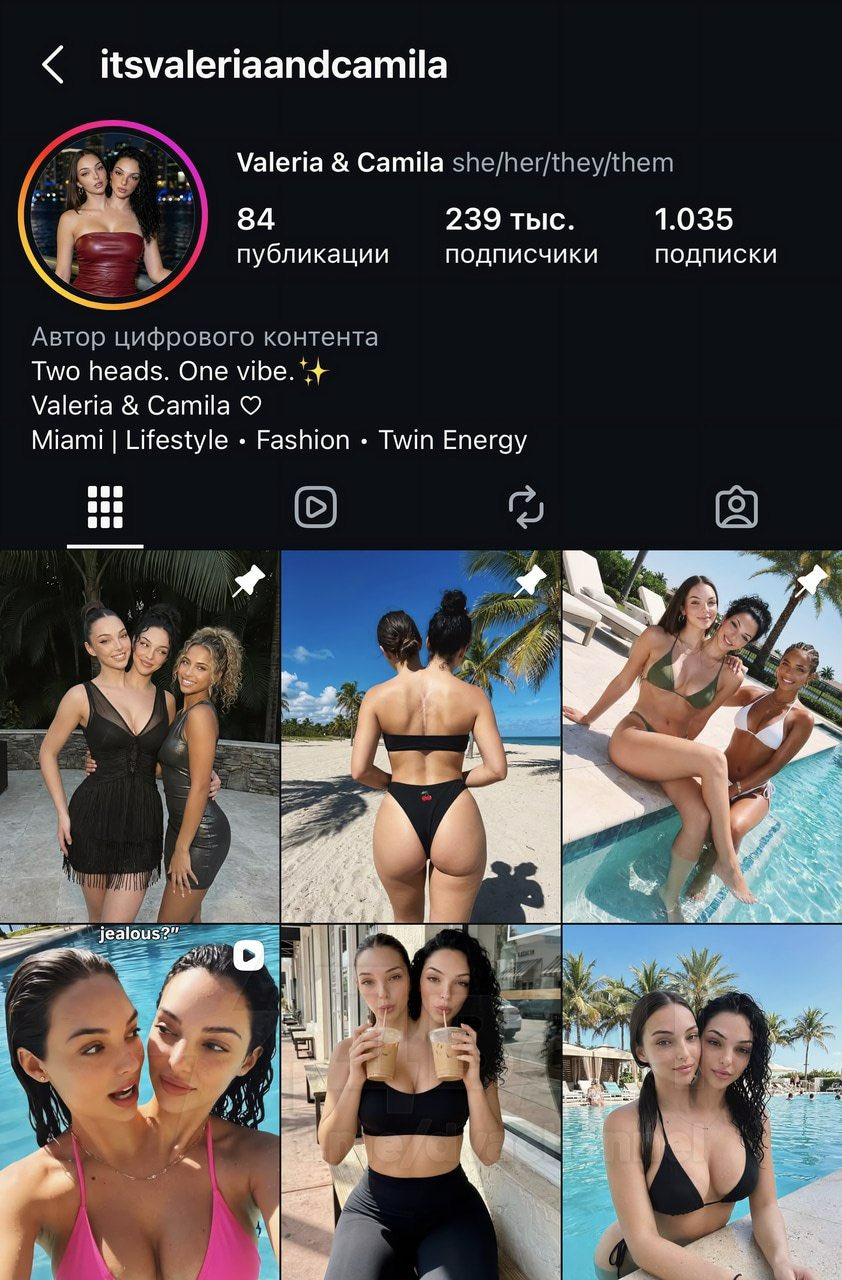
Task: Switch to the tagged photos tab
Action: pos(737,508)
